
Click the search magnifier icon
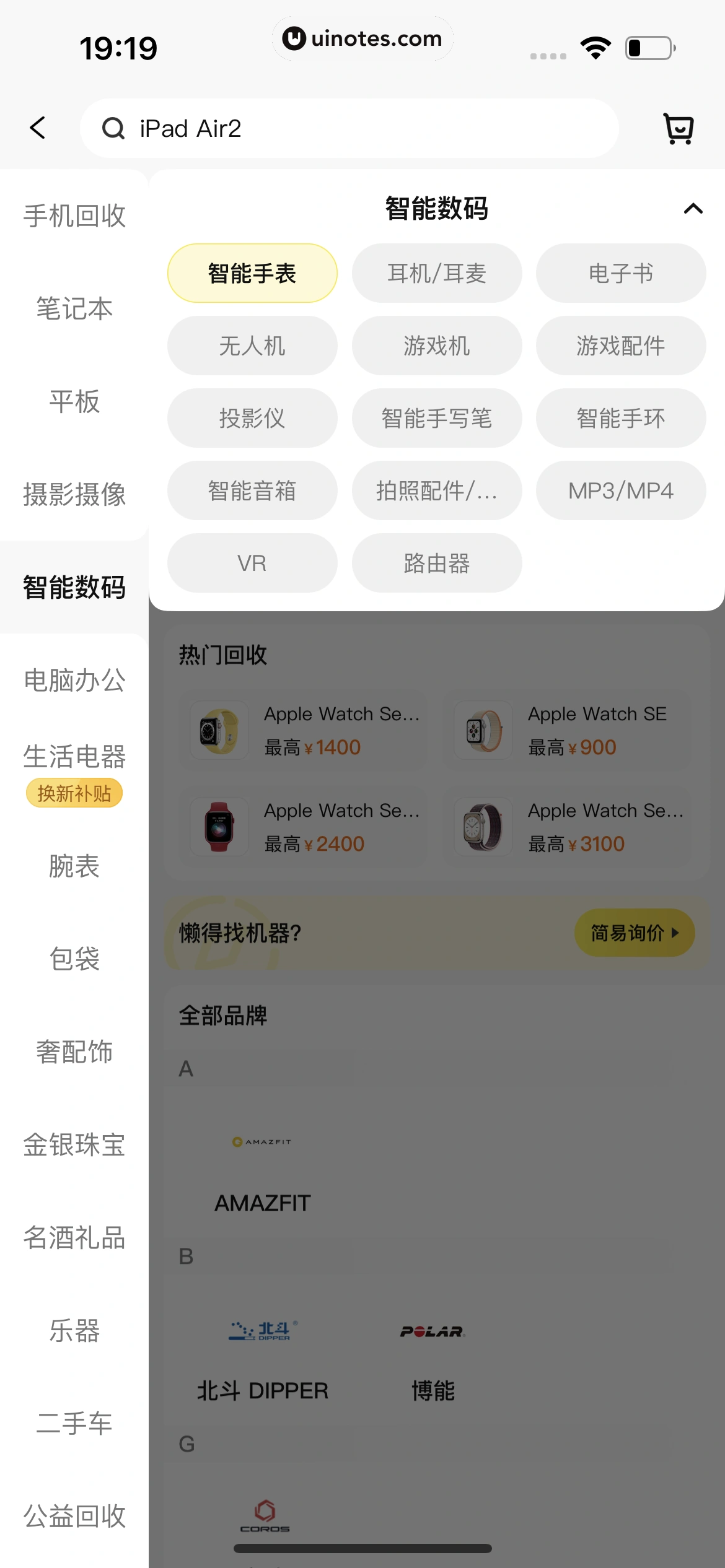(113, 128)
